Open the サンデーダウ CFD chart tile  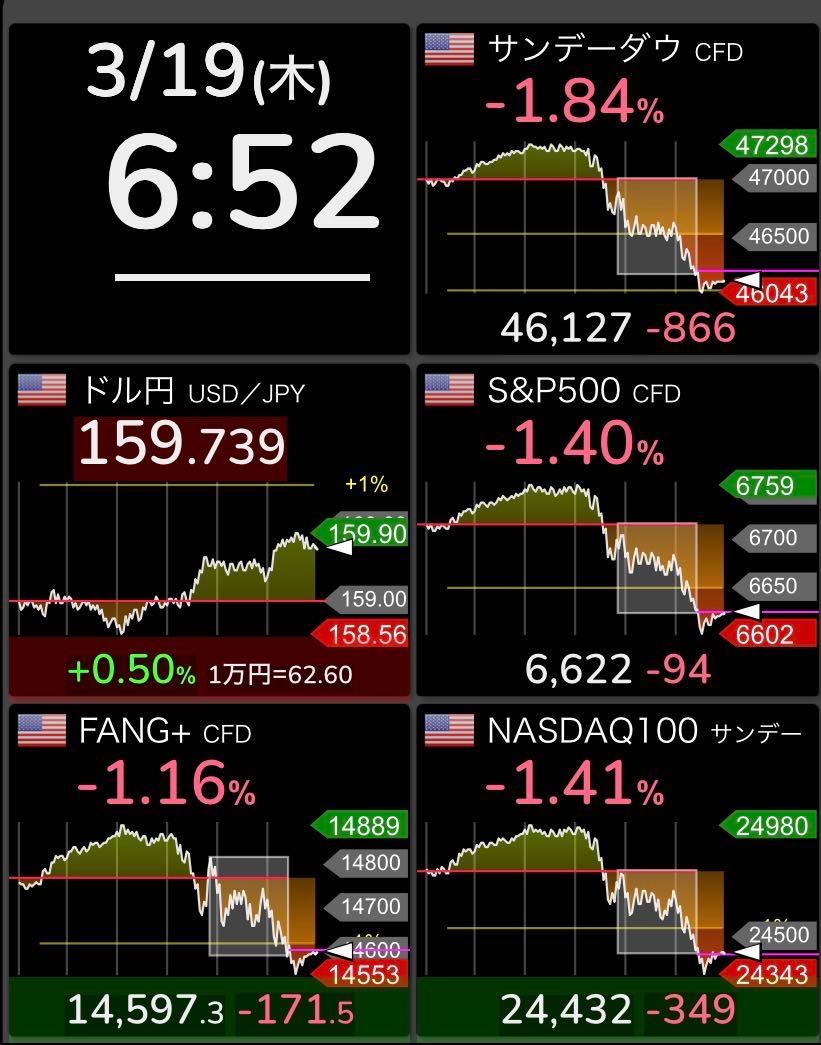pyautogui.click(x=614, y=190)
